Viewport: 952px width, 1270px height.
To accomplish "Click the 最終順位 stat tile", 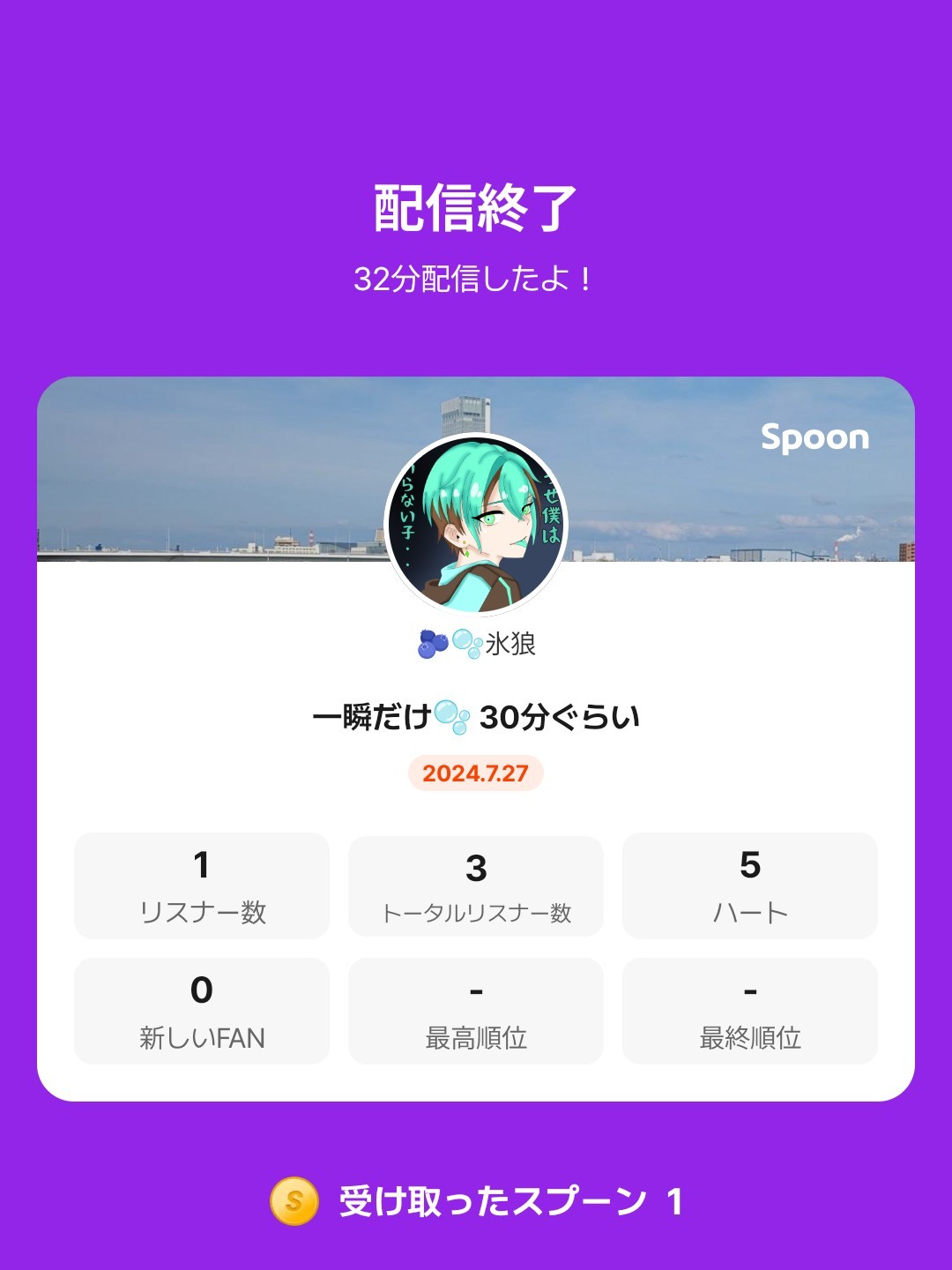I will pos(750,1008).
